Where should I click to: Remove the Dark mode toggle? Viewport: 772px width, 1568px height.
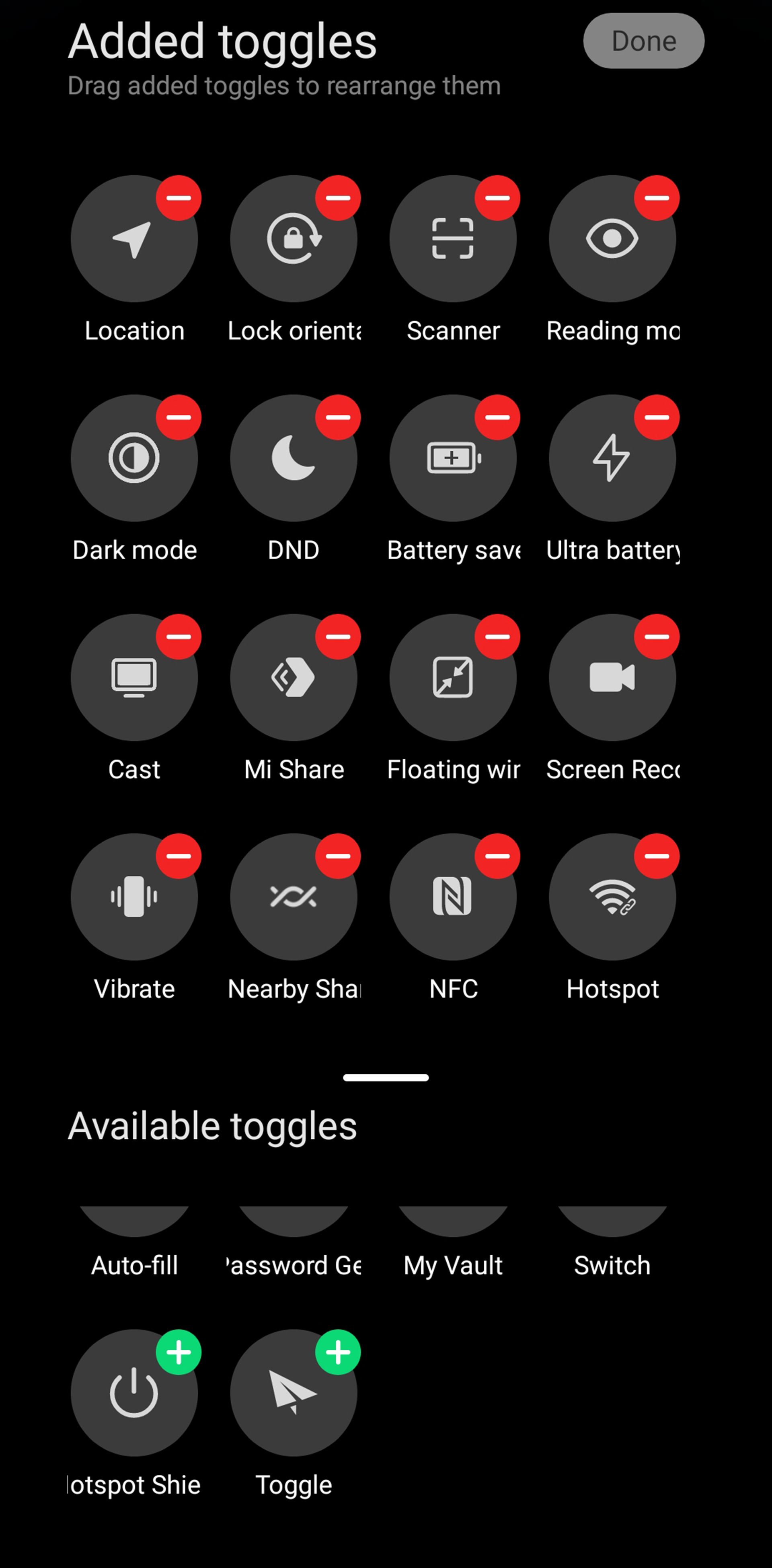click(179, 417)
